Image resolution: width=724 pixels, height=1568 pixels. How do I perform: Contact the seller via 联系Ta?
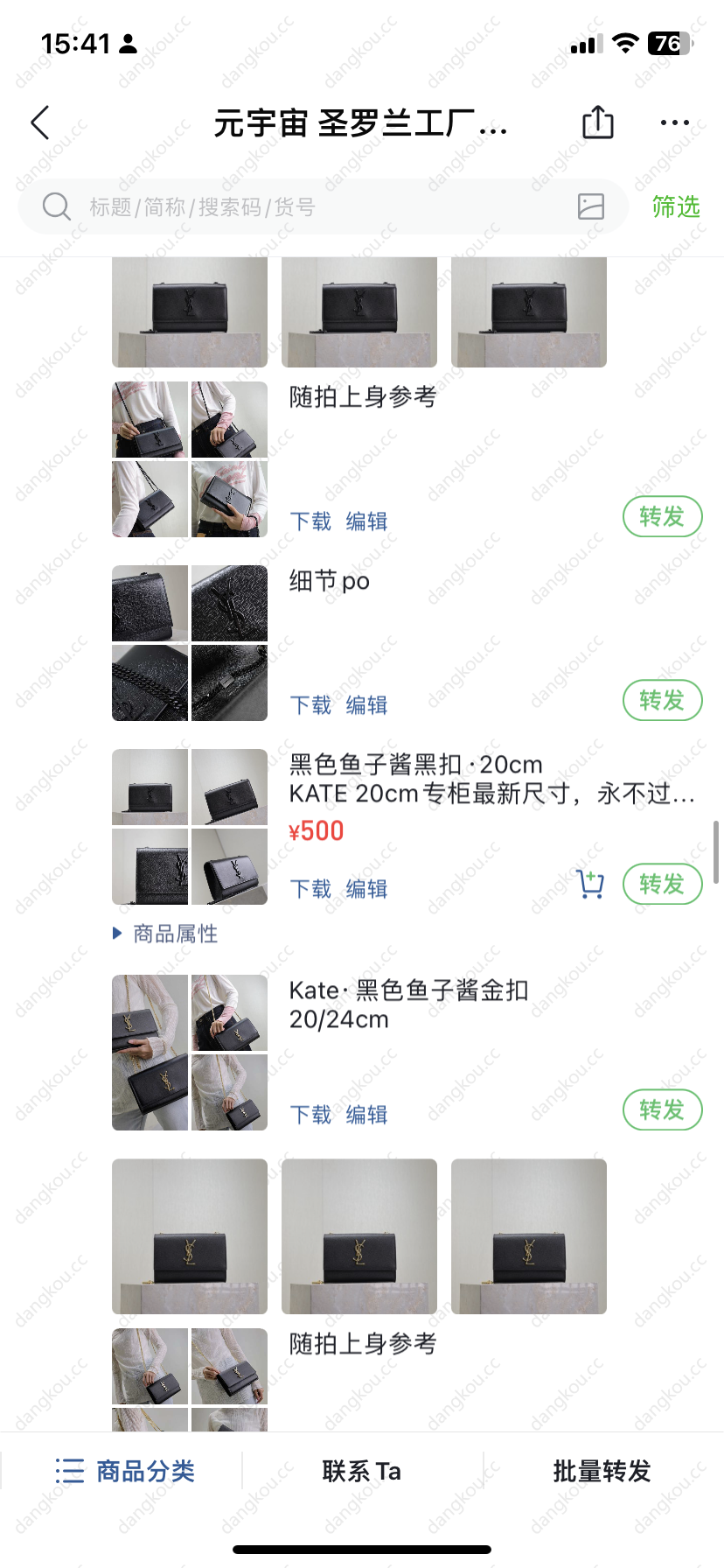(361, 1471)
